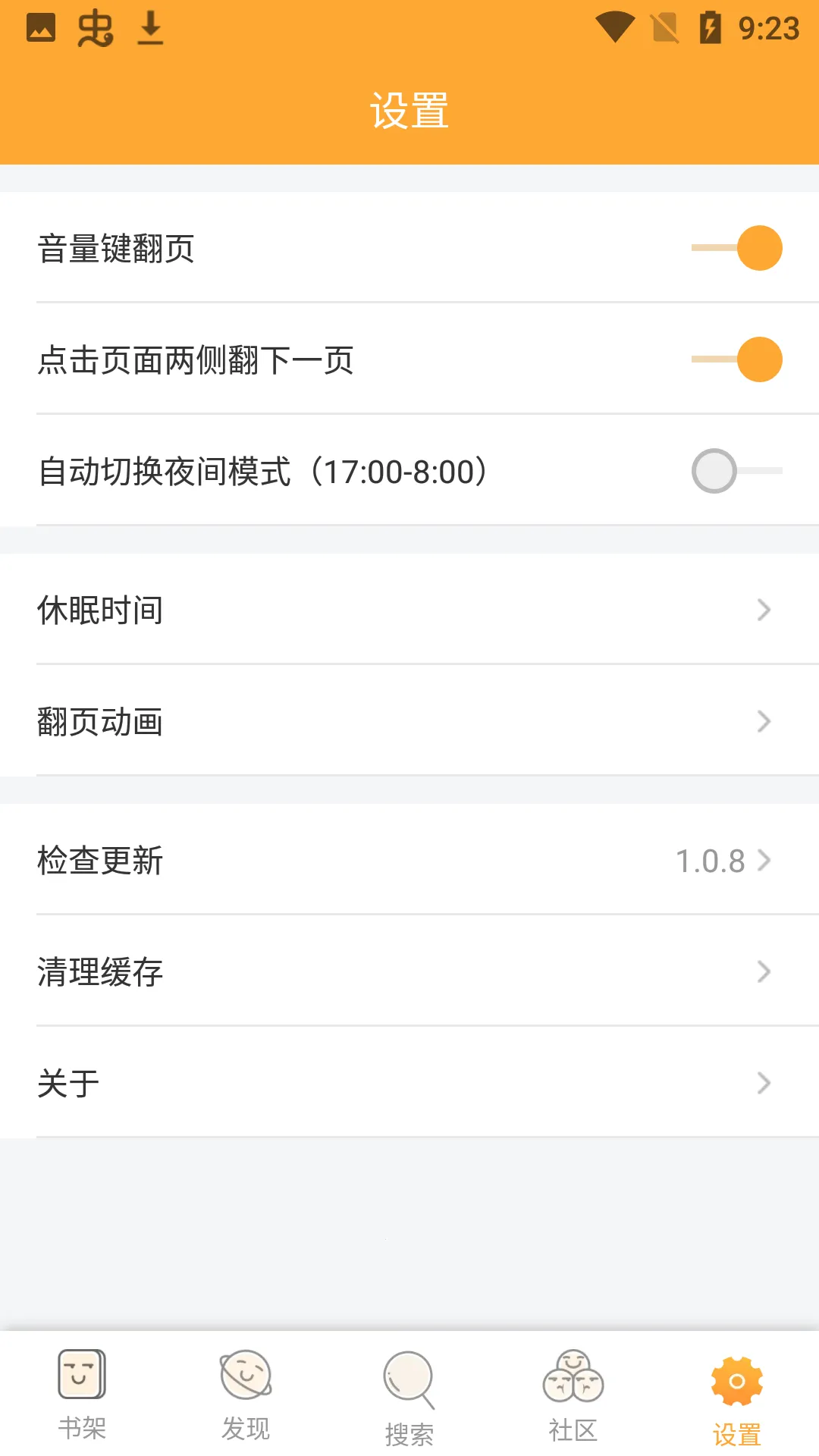Expand the 关于 about chevron

coord(764,1083)
